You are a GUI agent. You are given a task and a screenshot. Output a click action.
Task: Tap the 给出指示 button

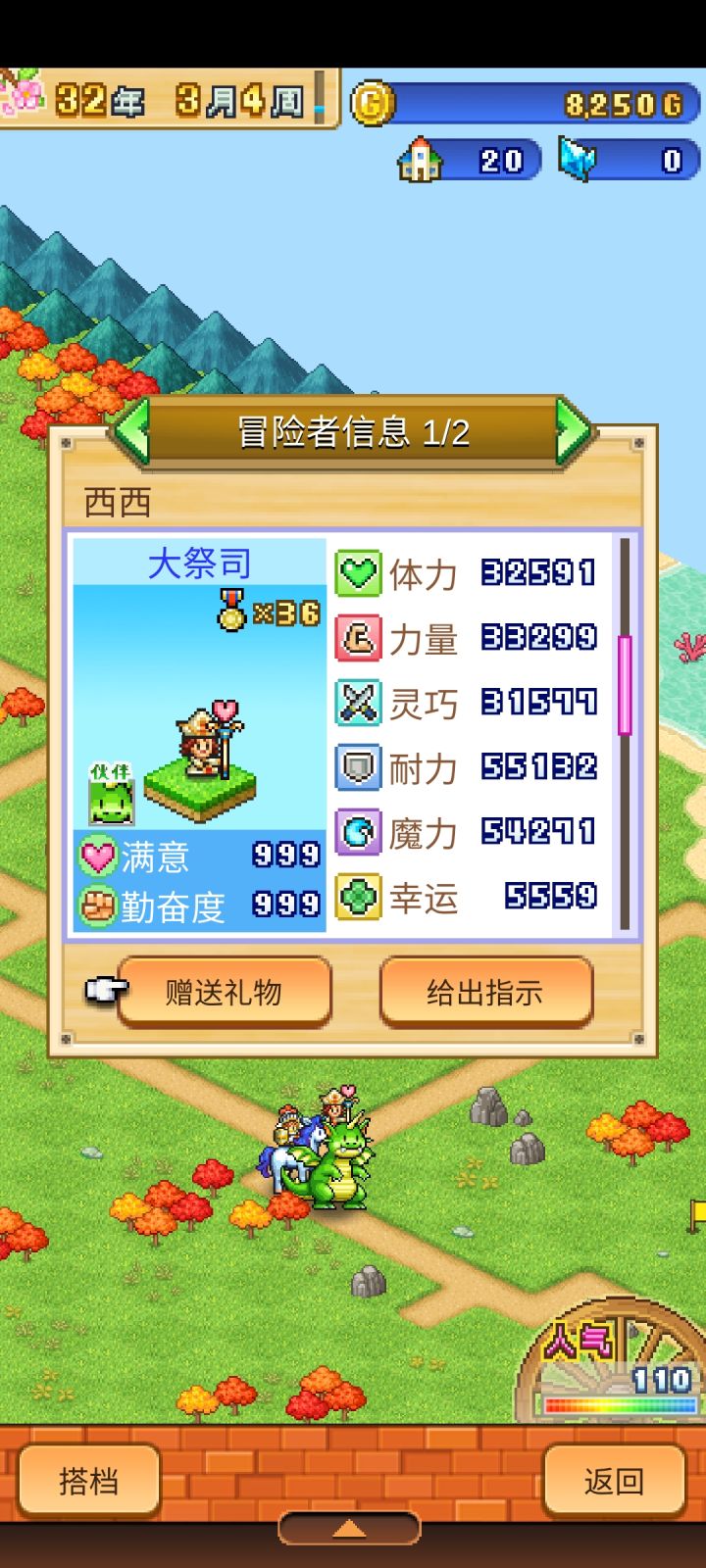click(x=485, y=993)
